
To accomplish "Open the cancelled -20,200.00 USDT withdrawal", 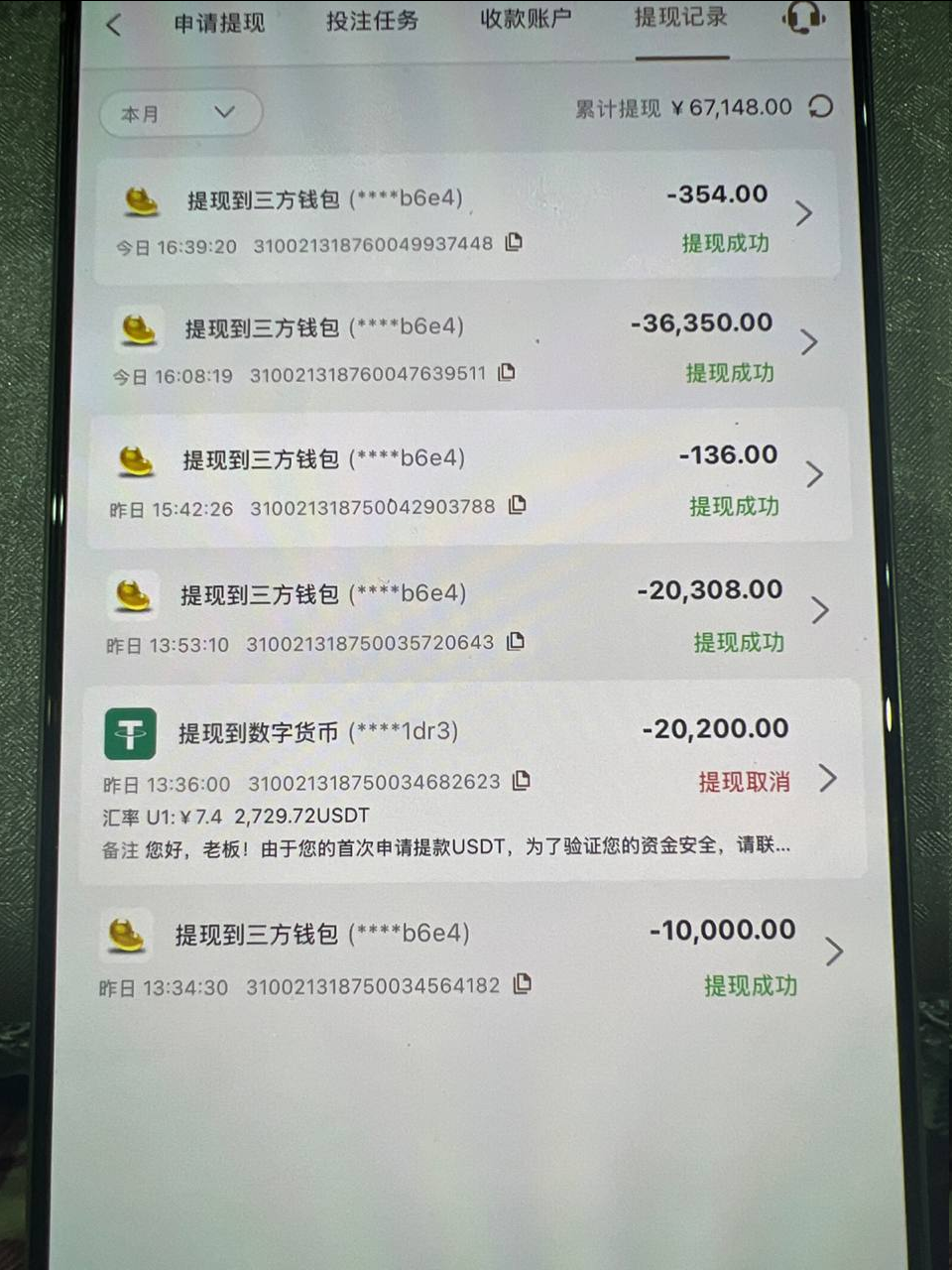I will click(x=828, y=778).
